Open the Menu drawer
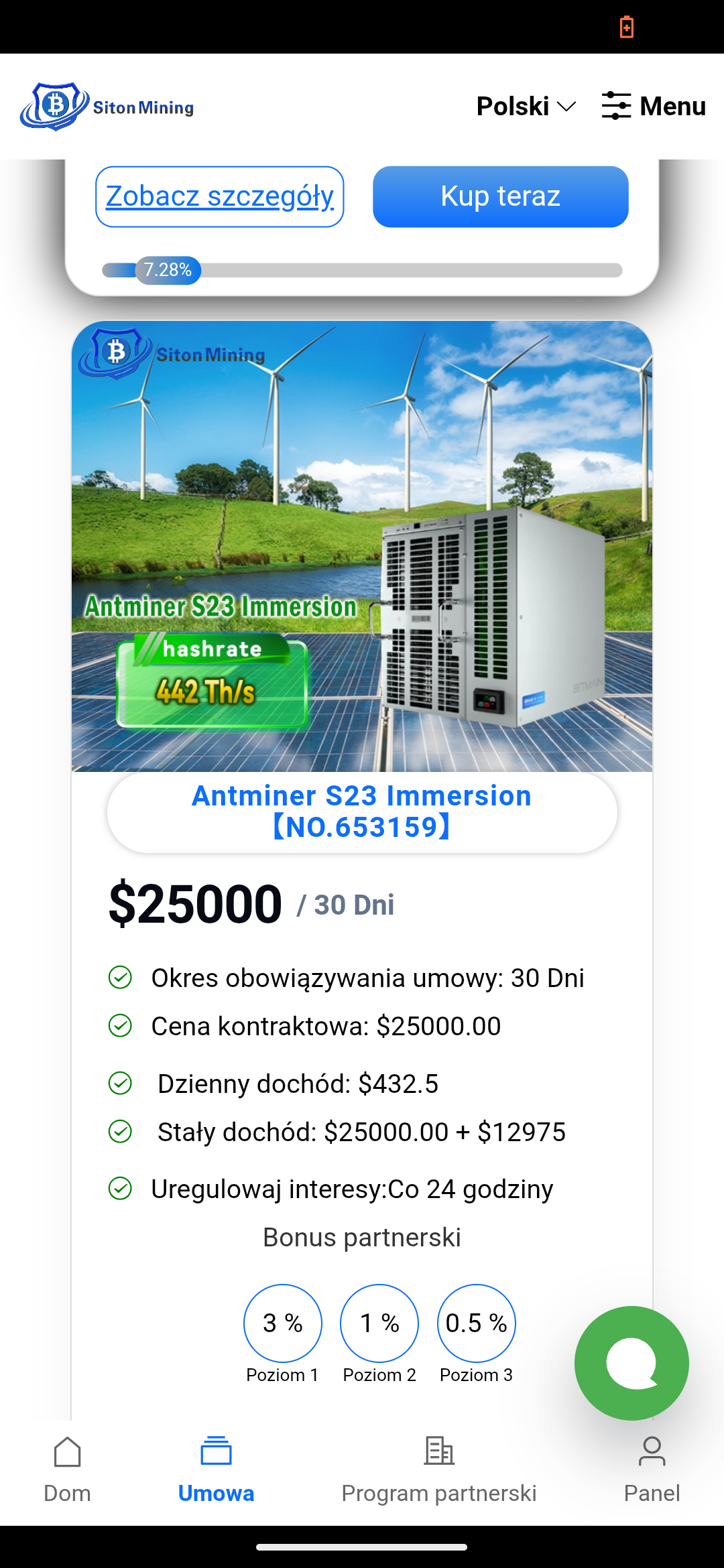The height and width of the screenshot is (1568, 724). (x=654, y=107)
